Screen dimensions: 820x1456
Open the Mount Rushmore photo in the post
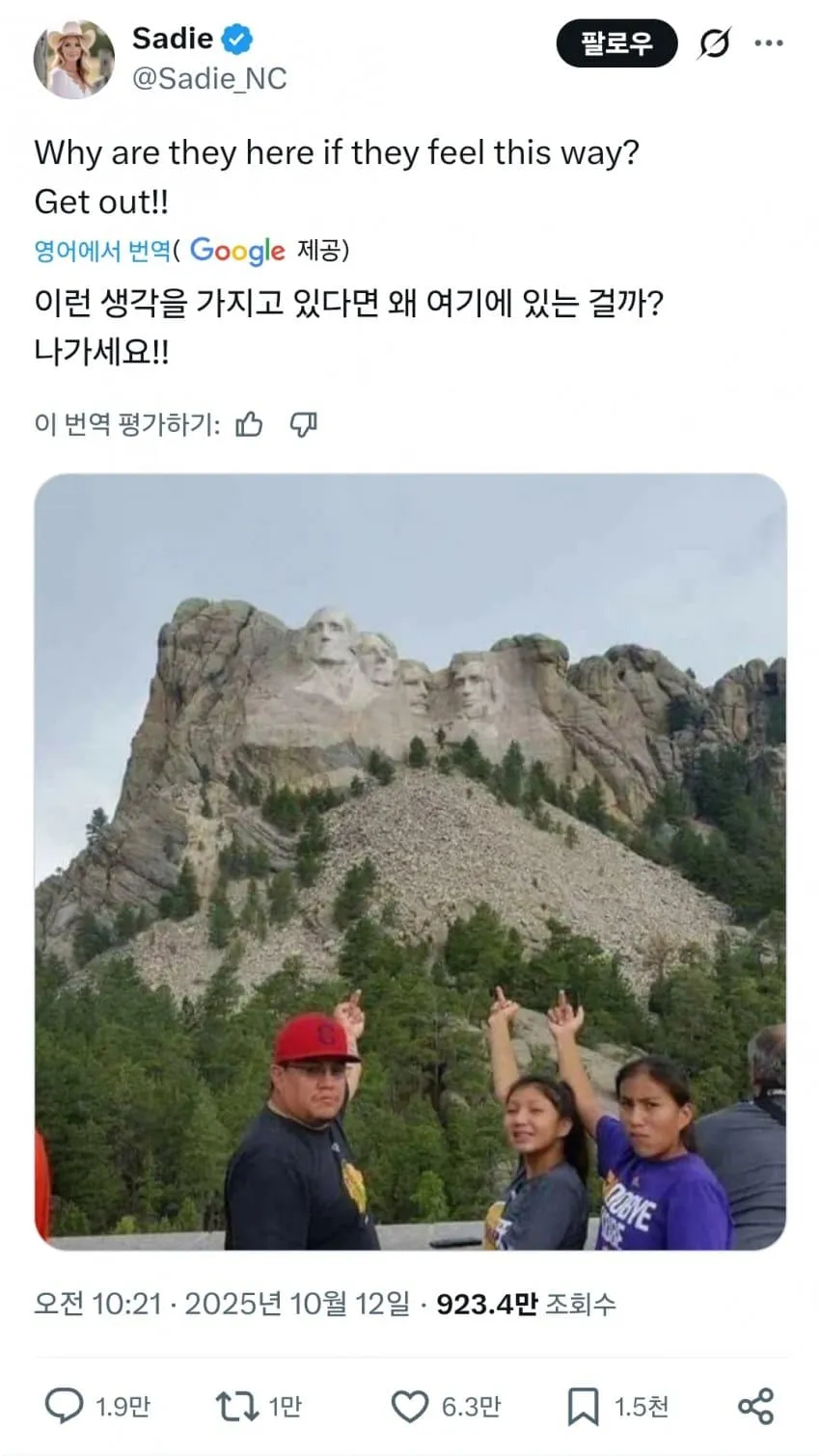pos(410,861)
